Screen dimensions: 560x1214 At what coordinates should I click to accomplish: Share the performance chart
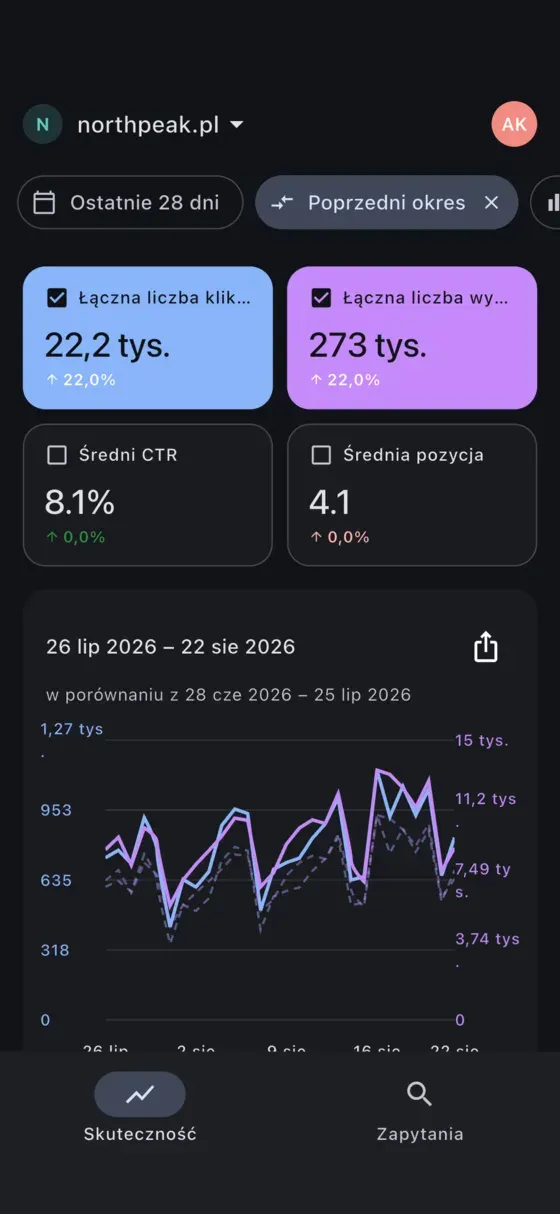[485, 647]
